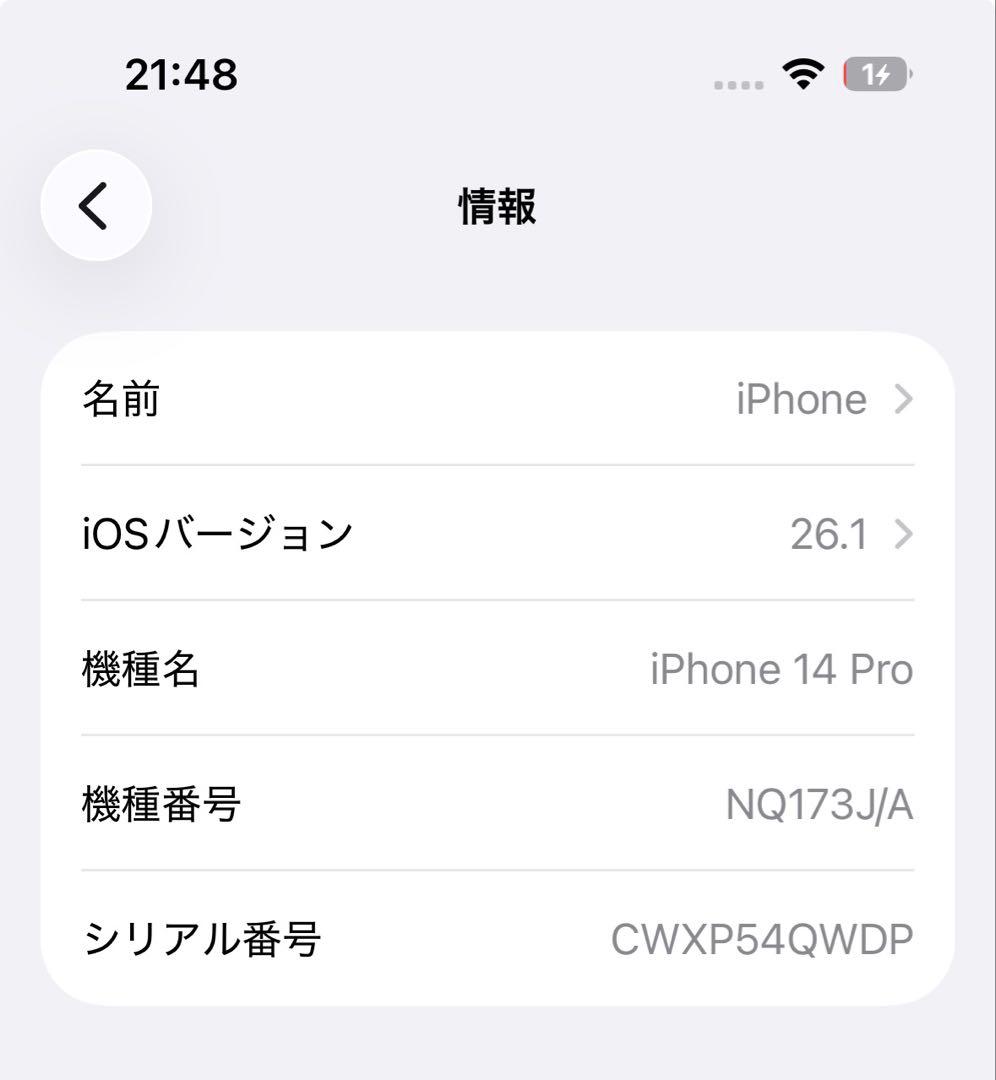Navigate back to the previous settings screen
996x1080 pixels.
pos(96,205)
